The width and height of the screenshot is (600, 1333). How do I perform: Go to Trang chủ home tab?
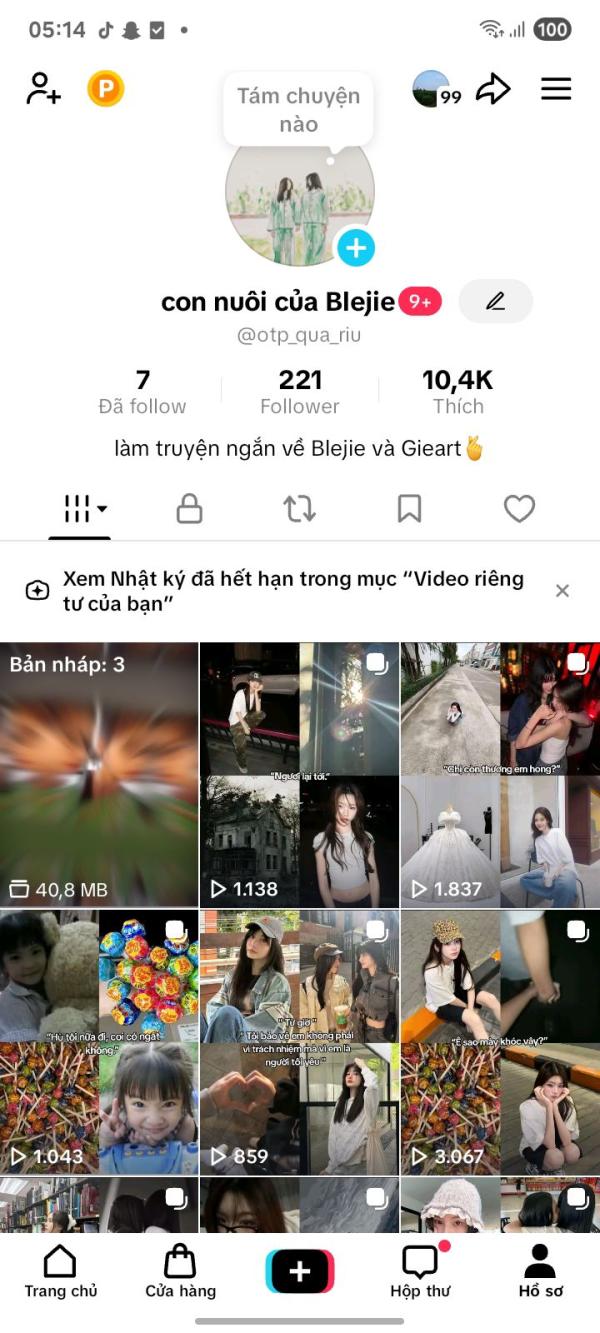tap(60, 1271)
